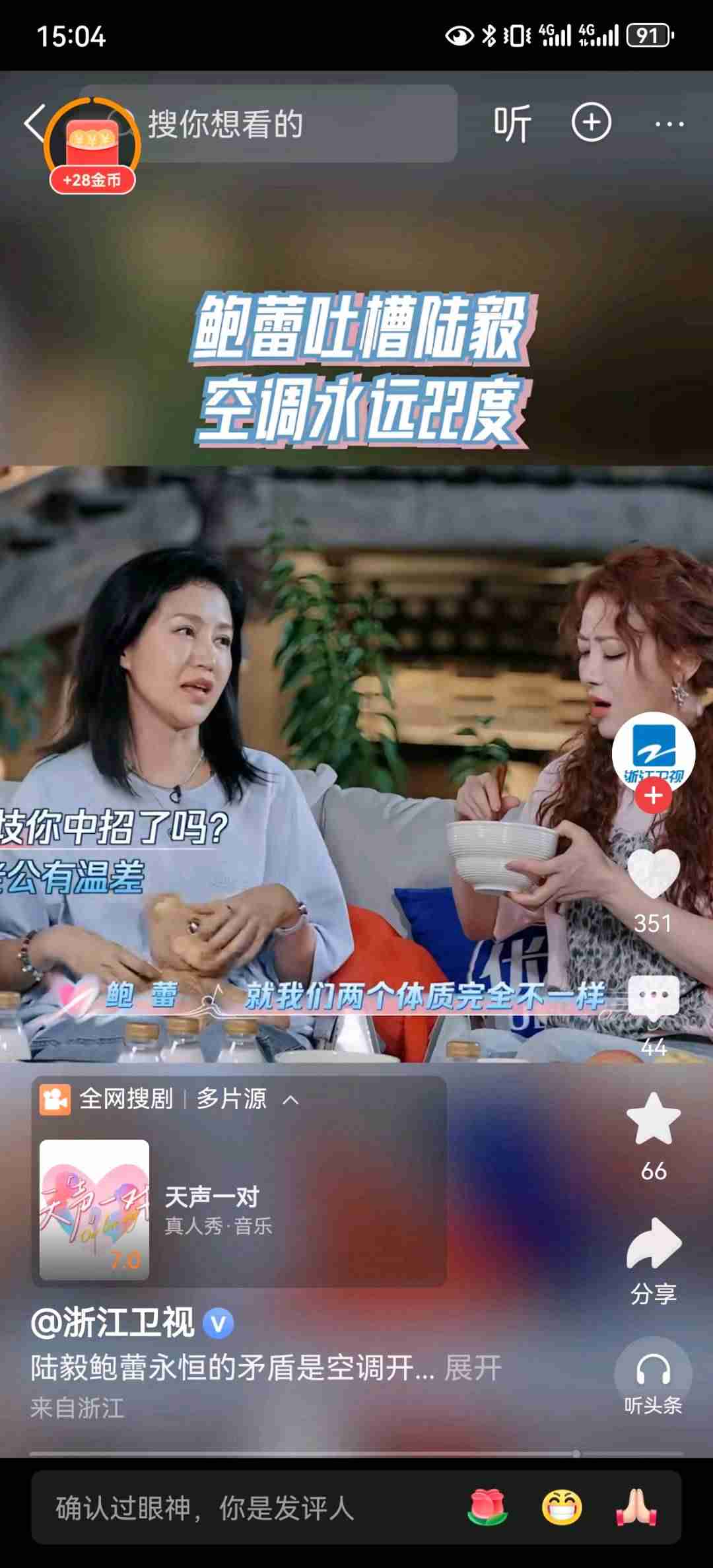
Task: Go back using the top-left arrow
Action: [32, 123]
